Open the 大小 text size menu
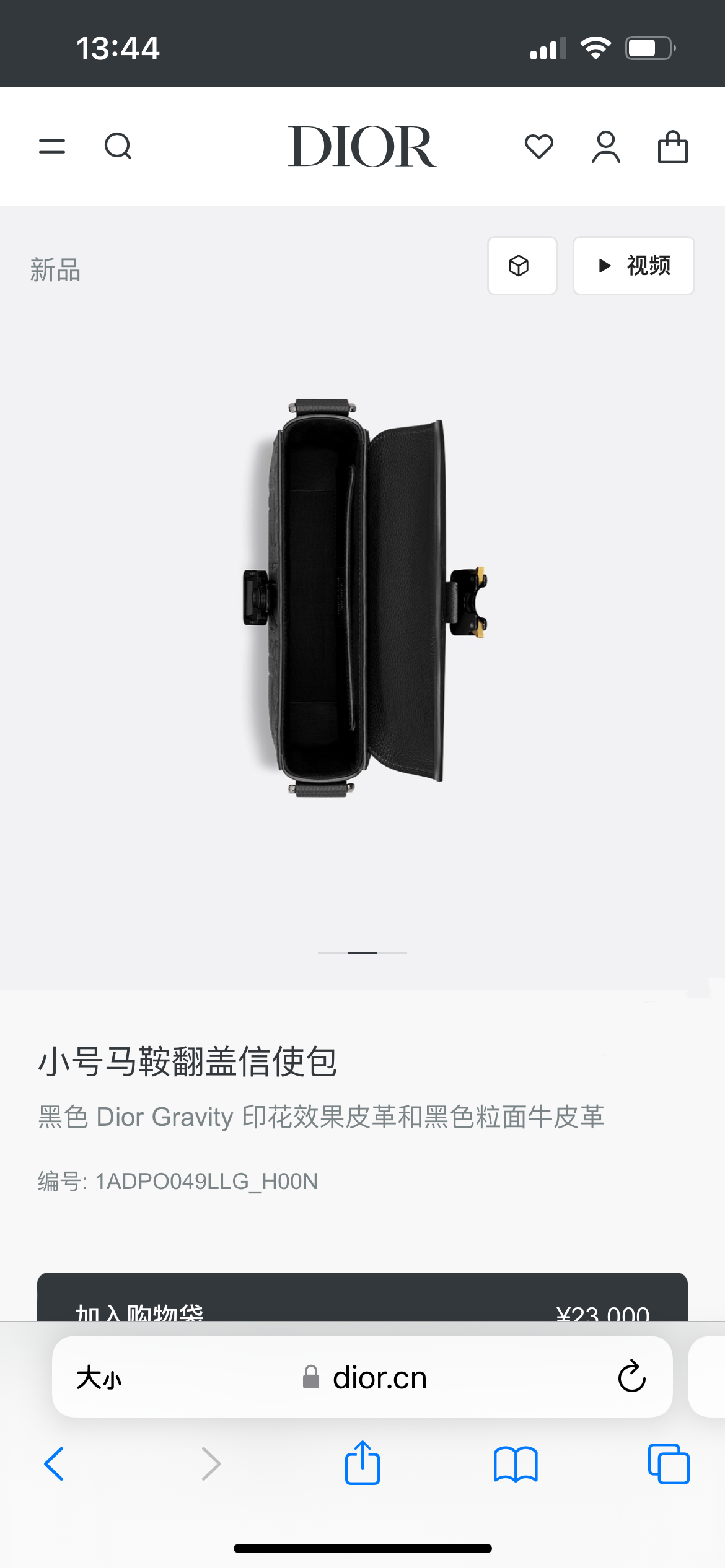725x1568 pixels. 99,1378
